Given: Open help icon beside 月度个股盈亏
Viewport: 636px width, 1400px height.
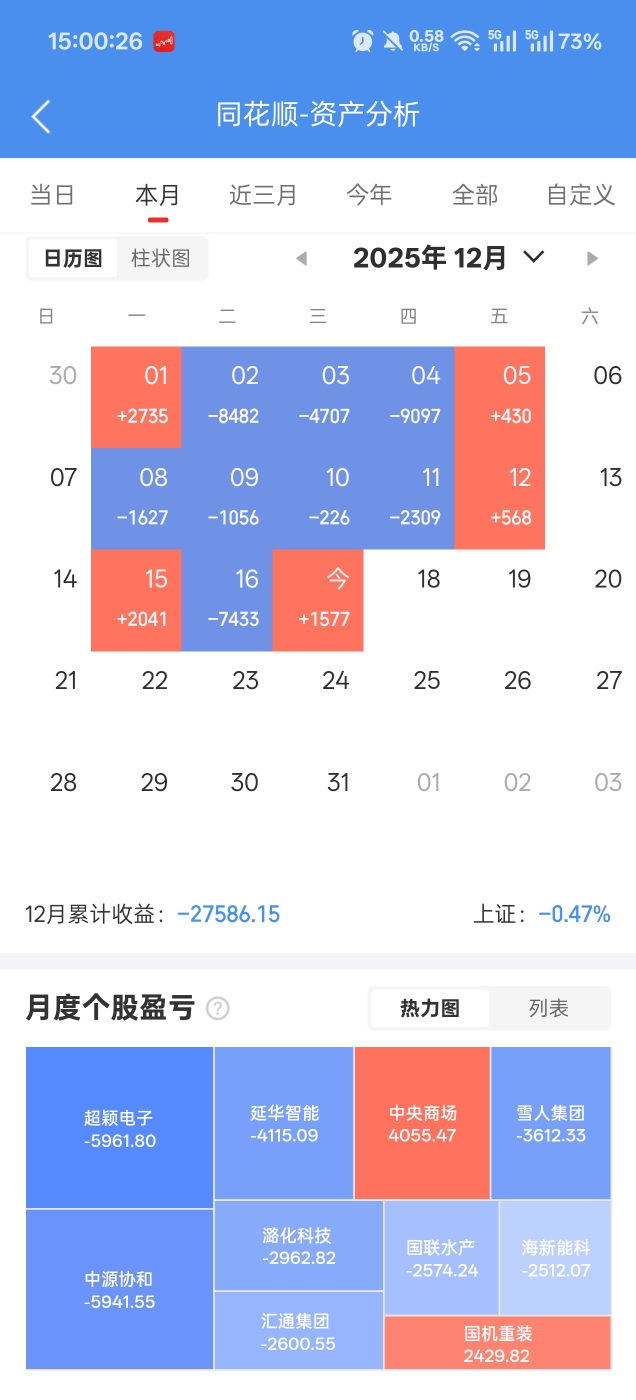Looking at the screenshot, I should [x=217, y=1008].
